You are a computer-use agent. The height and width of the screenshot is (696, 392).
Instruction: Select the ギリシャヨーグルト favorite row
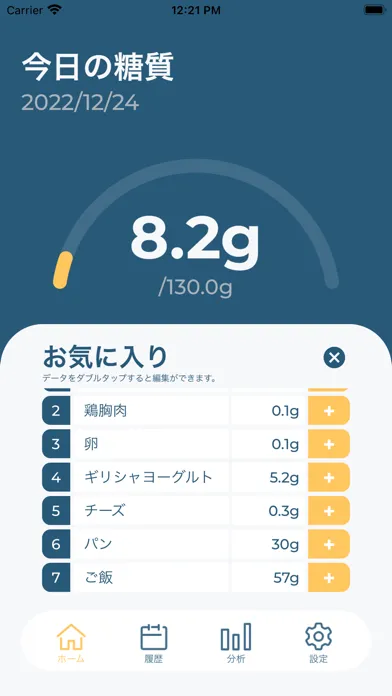(x=175, y=478)
